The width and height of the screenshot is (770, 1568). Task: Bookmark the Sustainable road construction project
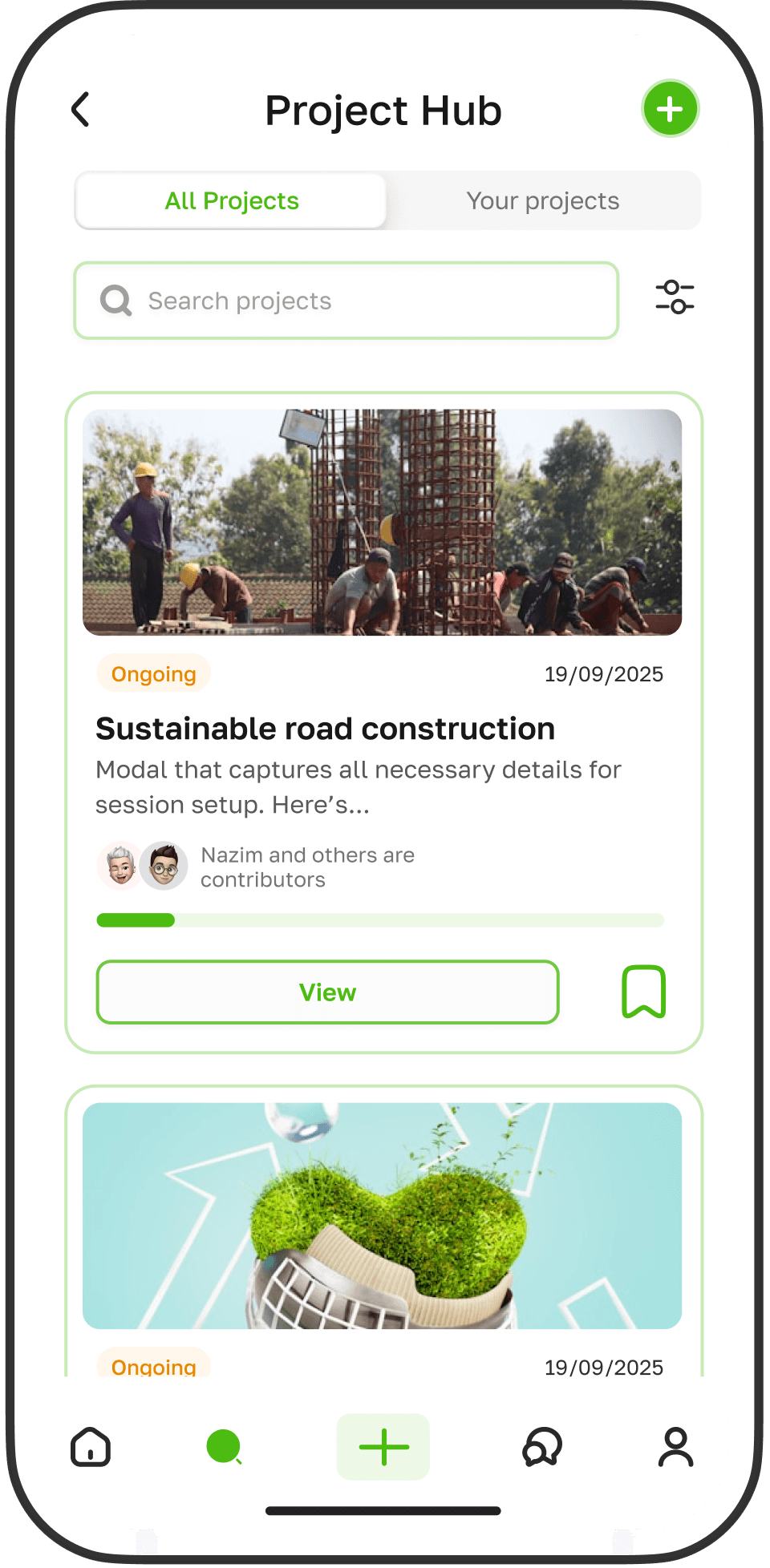[x=644, y=992]
